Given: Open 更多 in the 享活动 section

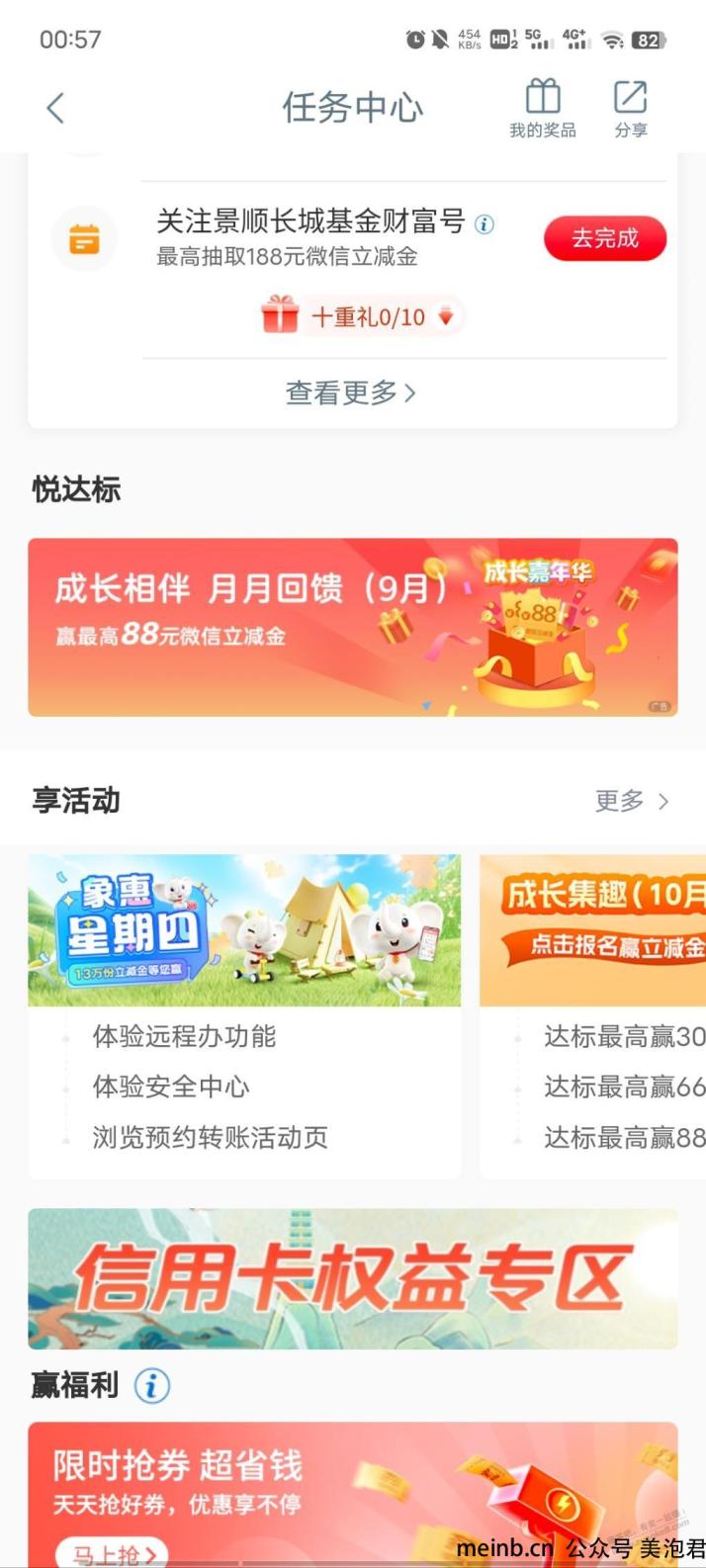Looking at the screenshot, I should [631, 801].
